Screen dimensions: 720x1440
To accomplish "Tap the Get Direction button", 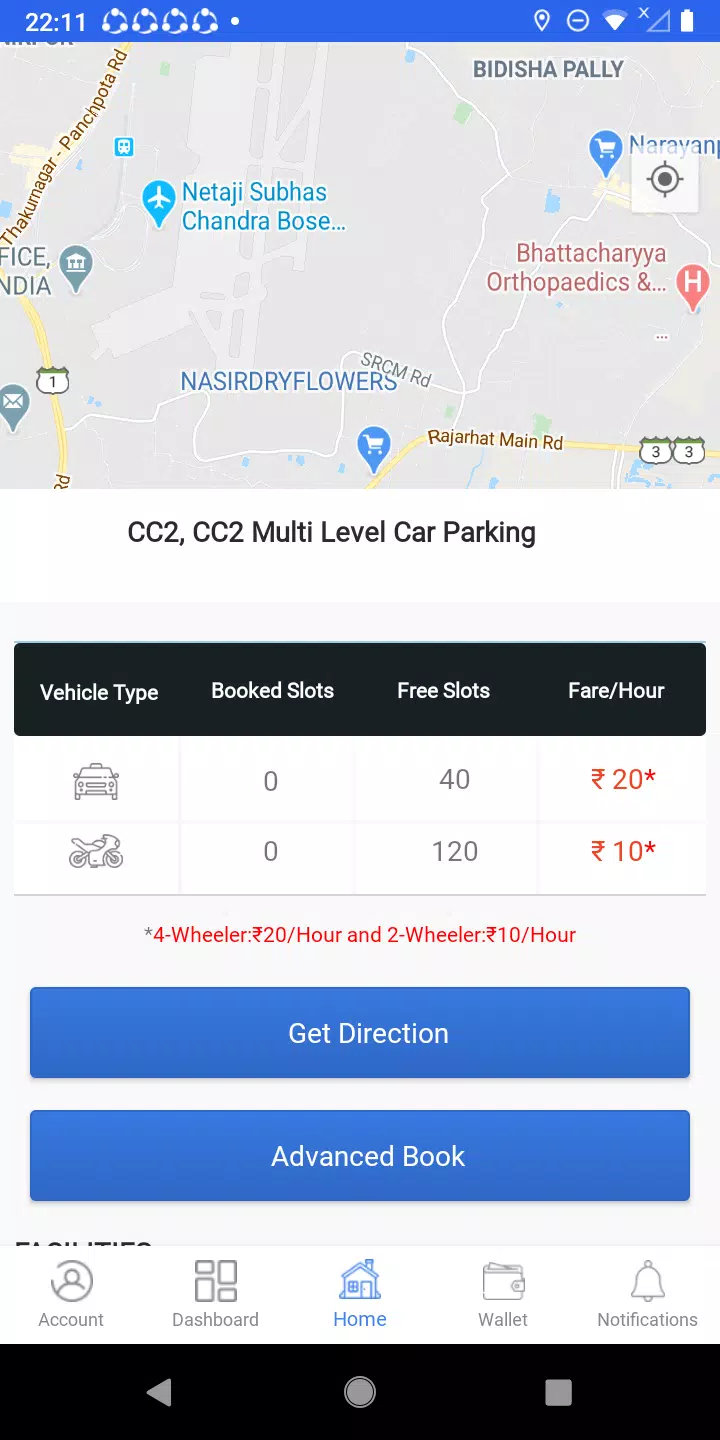I will 360,1033.
